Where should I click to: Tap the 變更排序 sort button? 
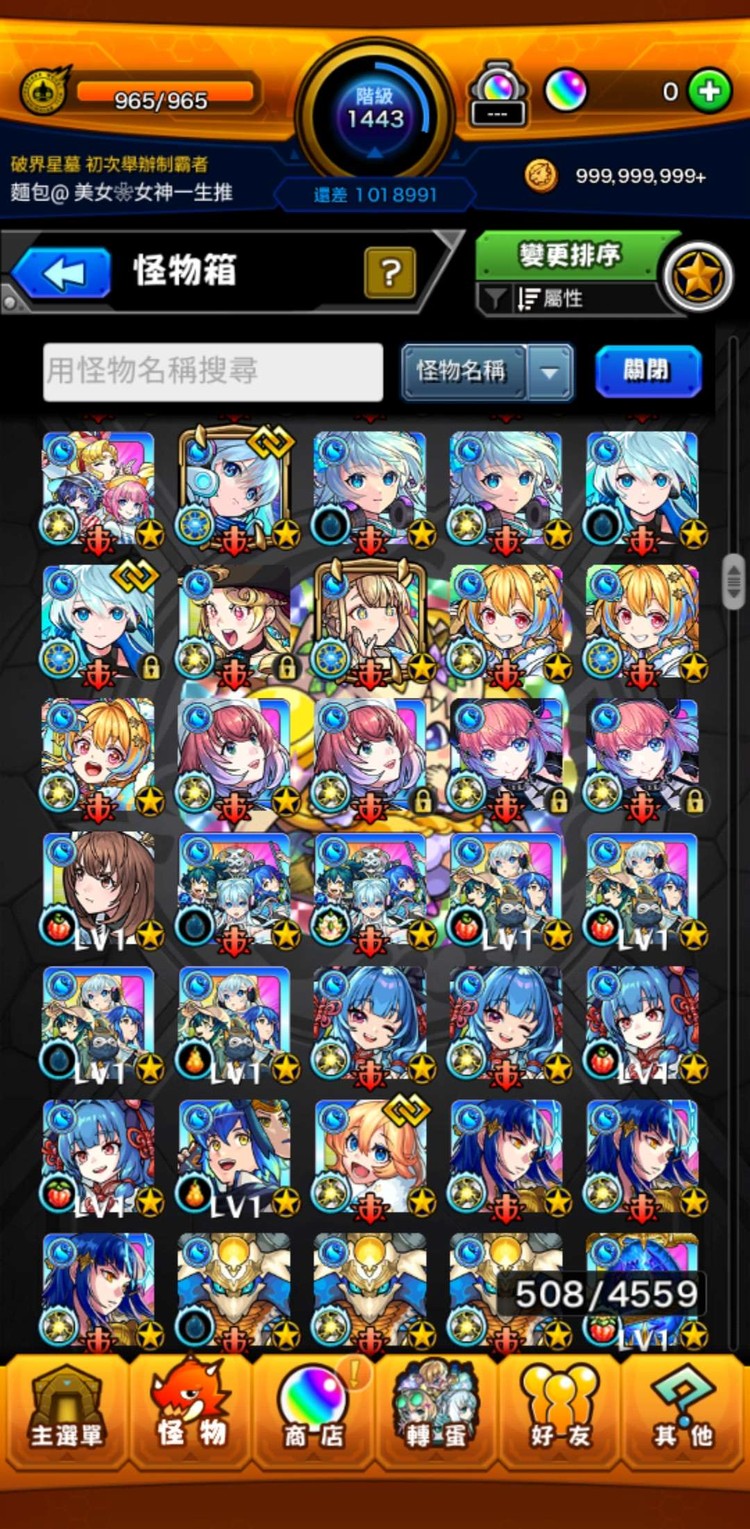point(570,256)
